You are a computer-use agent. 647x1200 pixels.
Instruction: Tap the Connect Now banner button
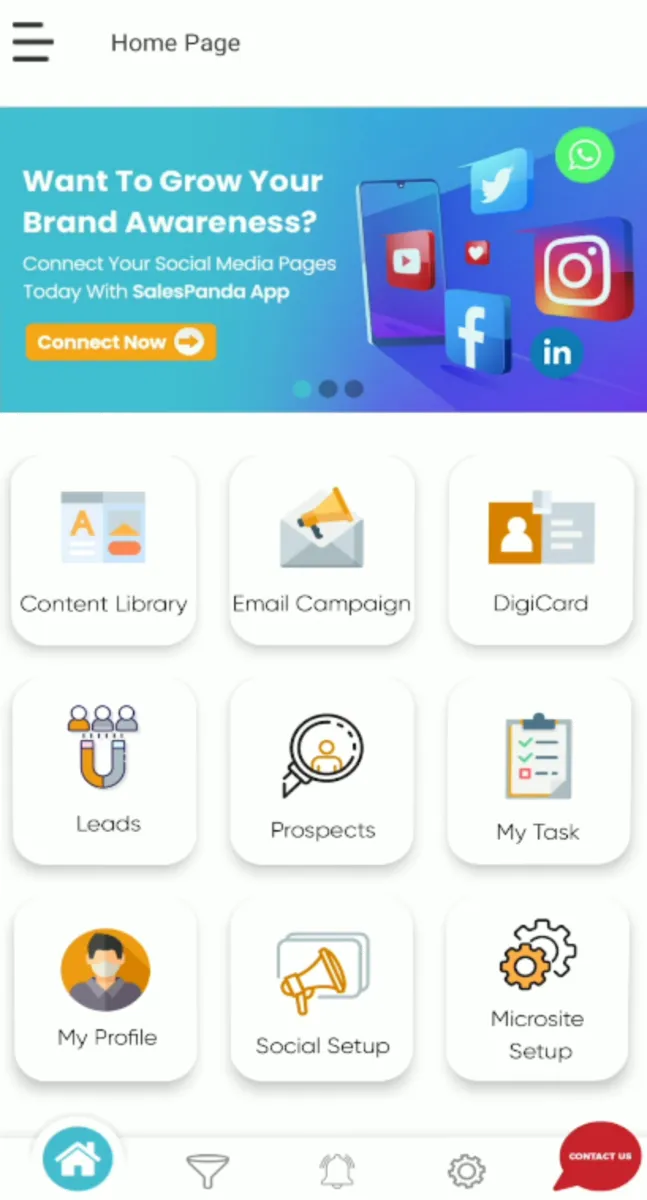tap(120, 342)
